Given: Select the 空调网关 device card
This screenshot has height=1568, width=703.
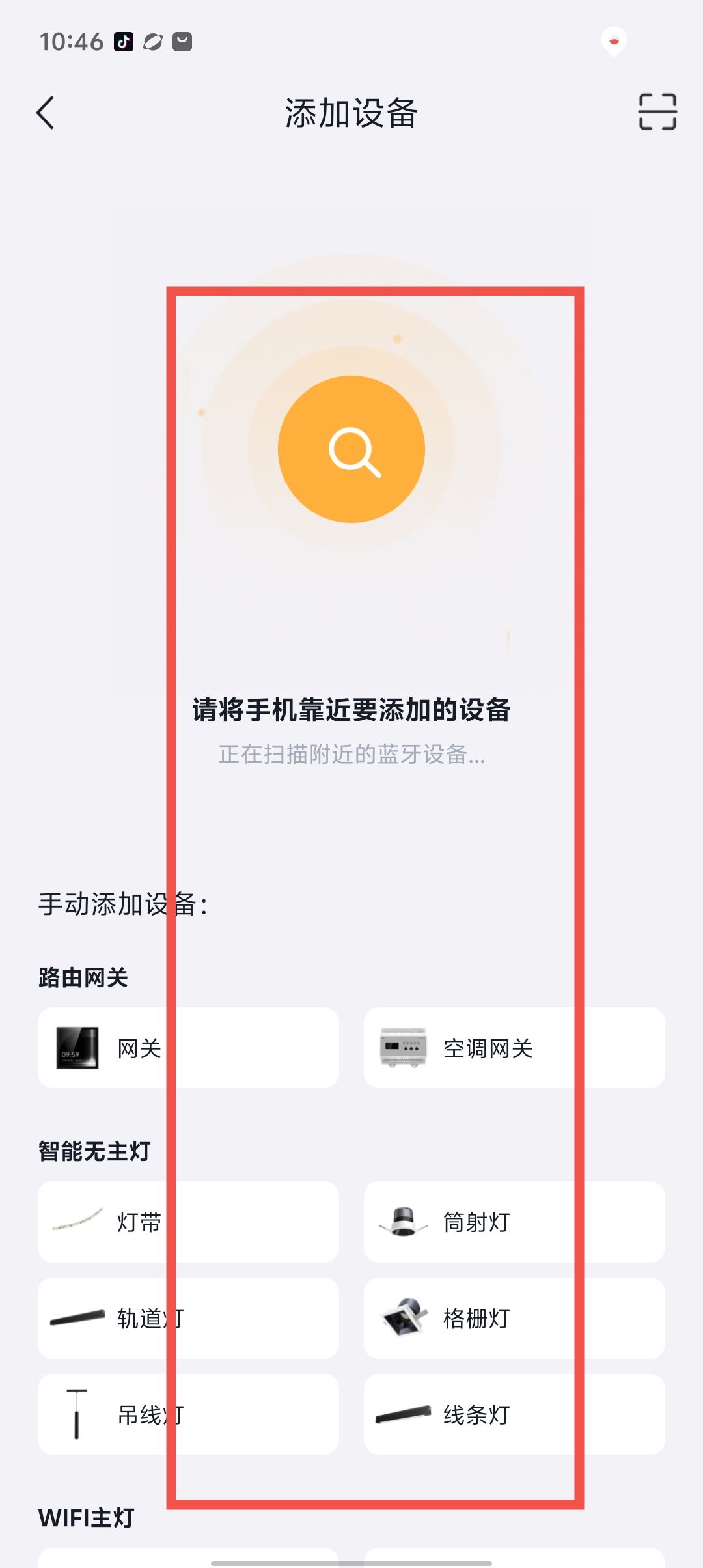Looking at the screenshot, I should coord(514,1048).
